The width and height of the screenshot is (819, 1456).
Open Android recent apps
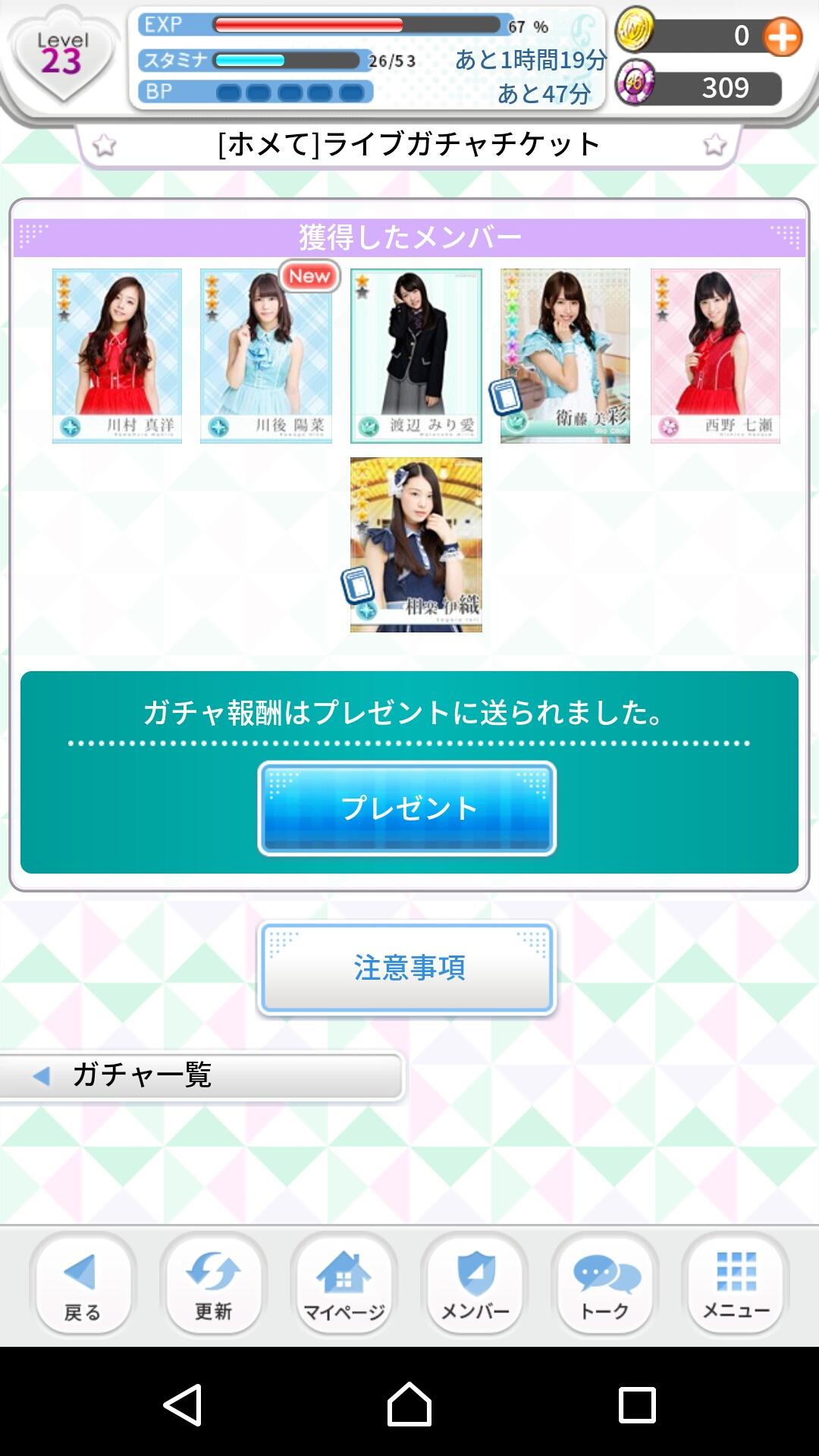point(637,1404)
